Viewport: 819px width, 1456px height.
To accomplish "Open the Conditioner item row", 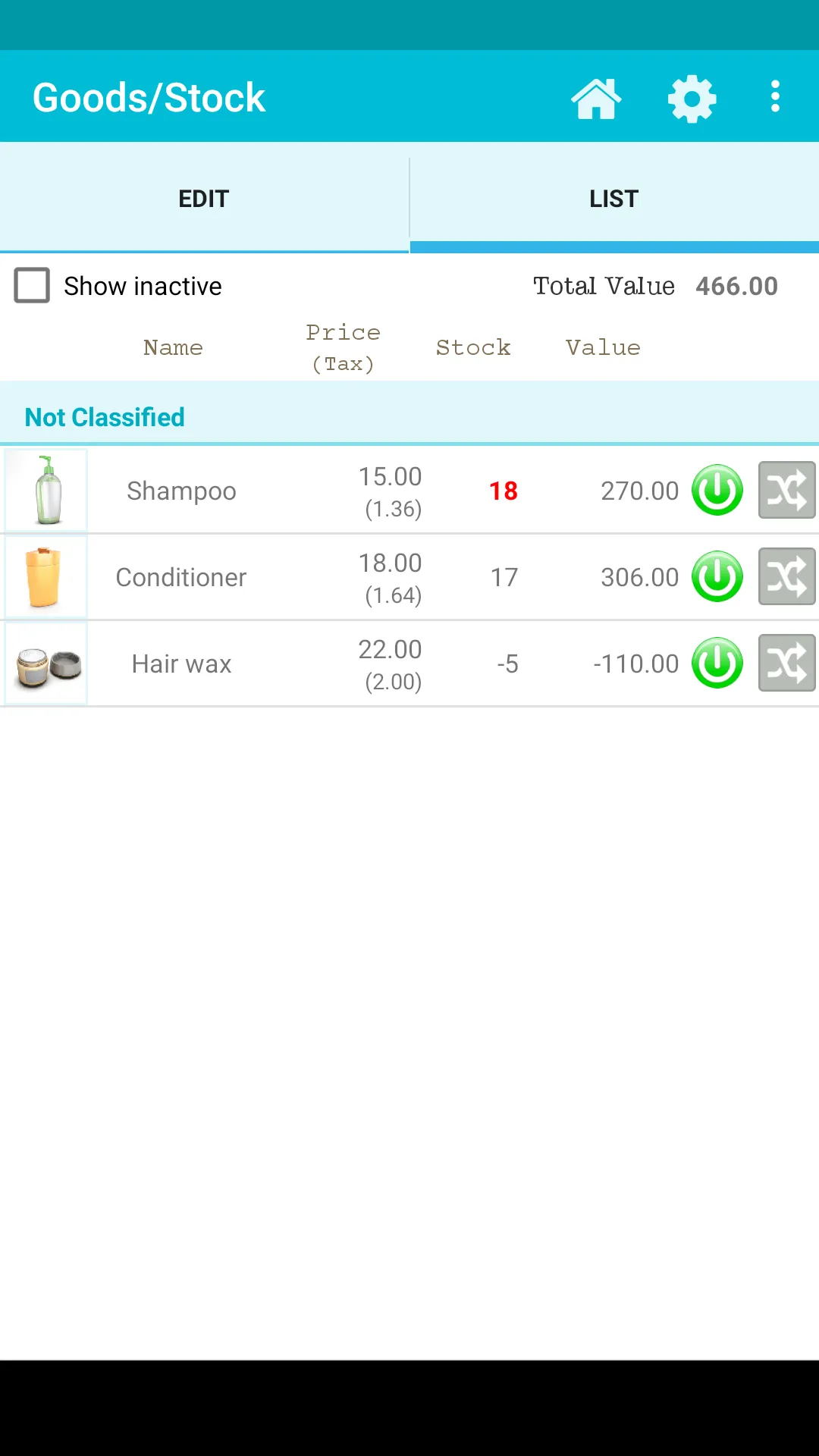I will [181, 578].
